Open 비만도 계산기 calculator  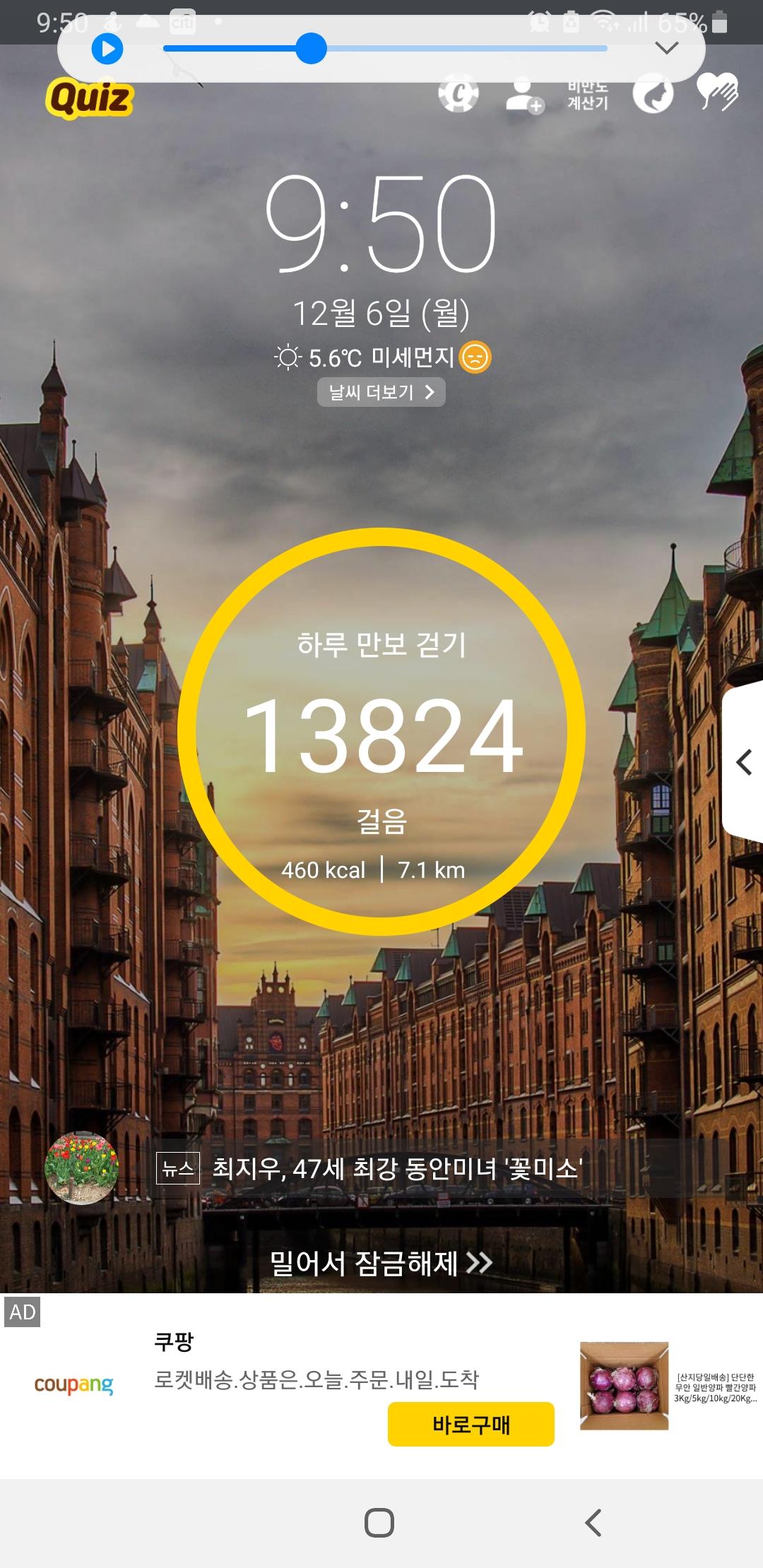pyautogui.click(x=588, y=95)
